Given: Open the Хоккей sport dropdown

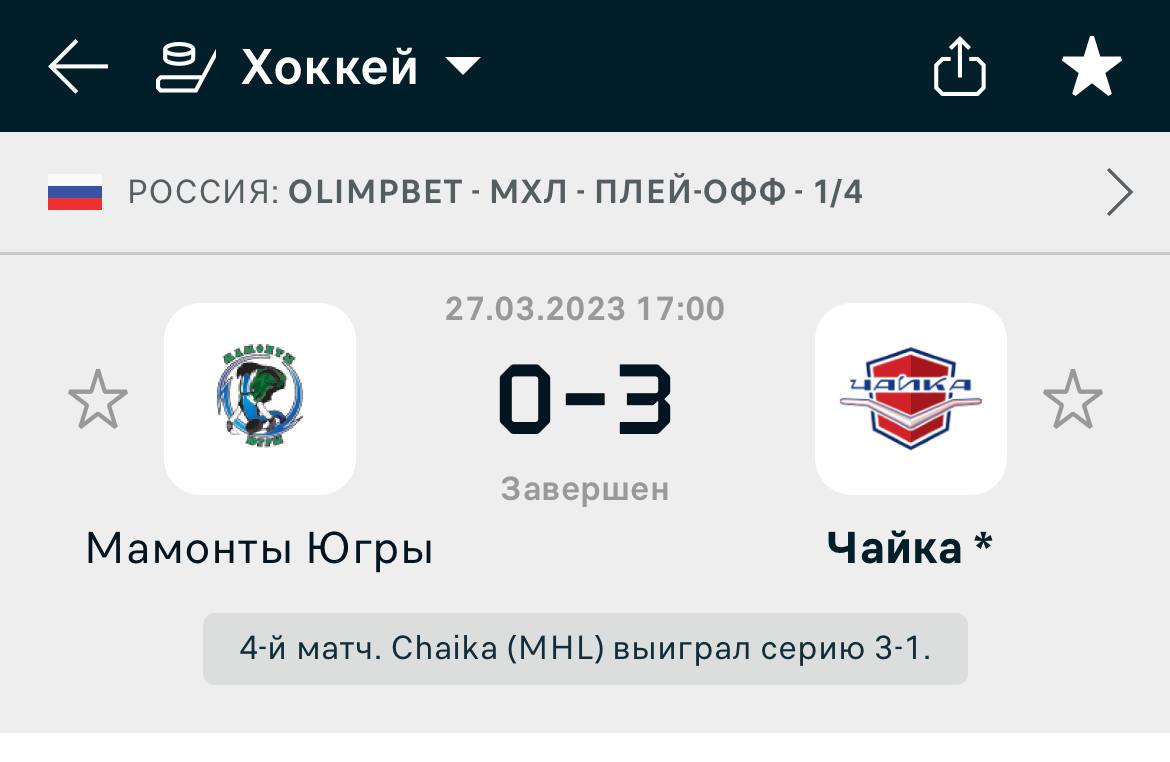Looking at the screenshot, I should tap(320, 68).
